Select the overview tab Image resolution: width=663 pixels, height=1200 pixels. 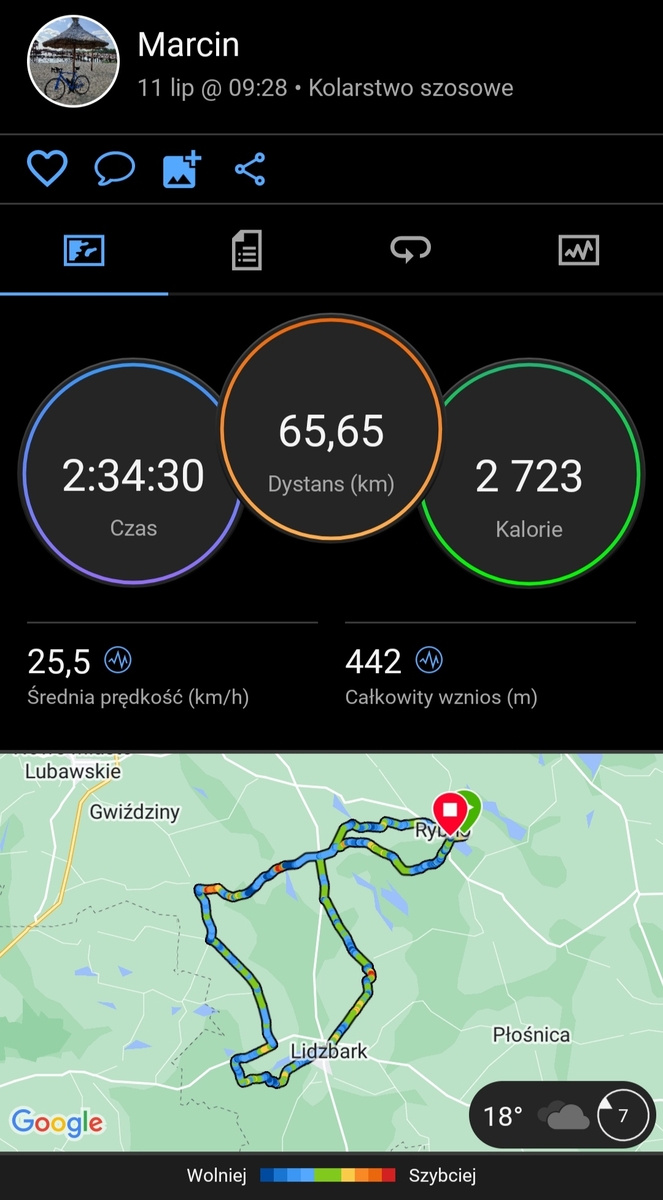84,250
